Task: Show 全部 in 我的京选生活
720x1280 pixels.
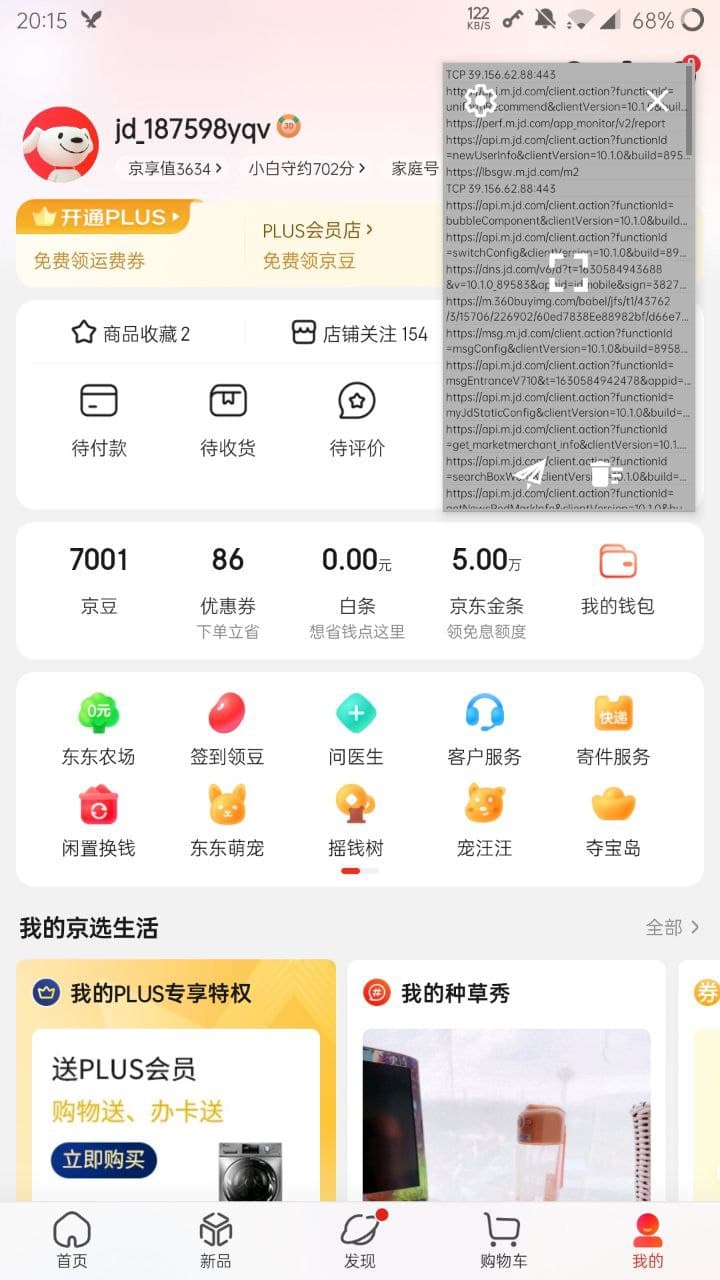Action: 673,928
